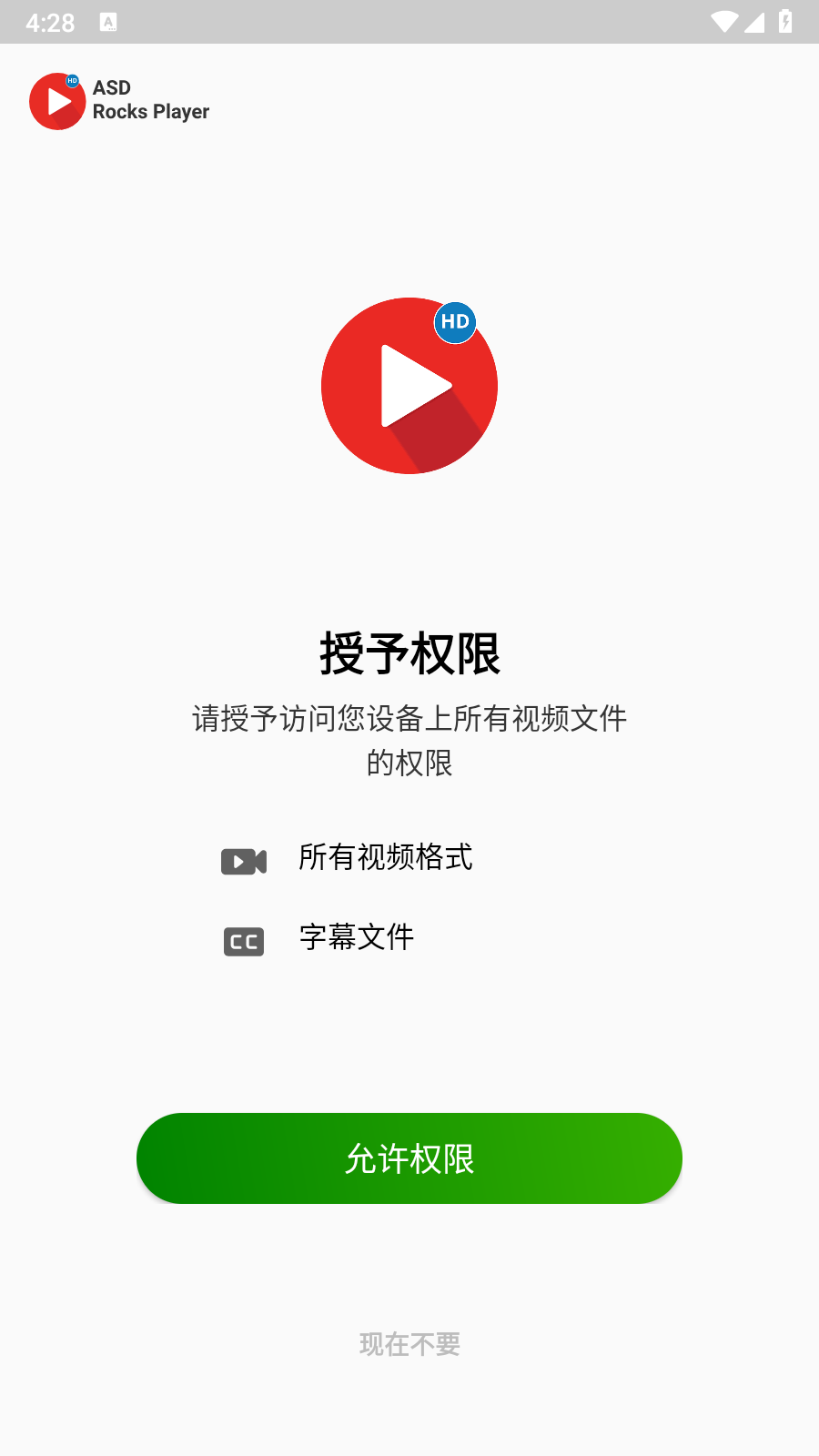
Task: Click the ASD Rocks Player logo icon
Action: [57, 102]
